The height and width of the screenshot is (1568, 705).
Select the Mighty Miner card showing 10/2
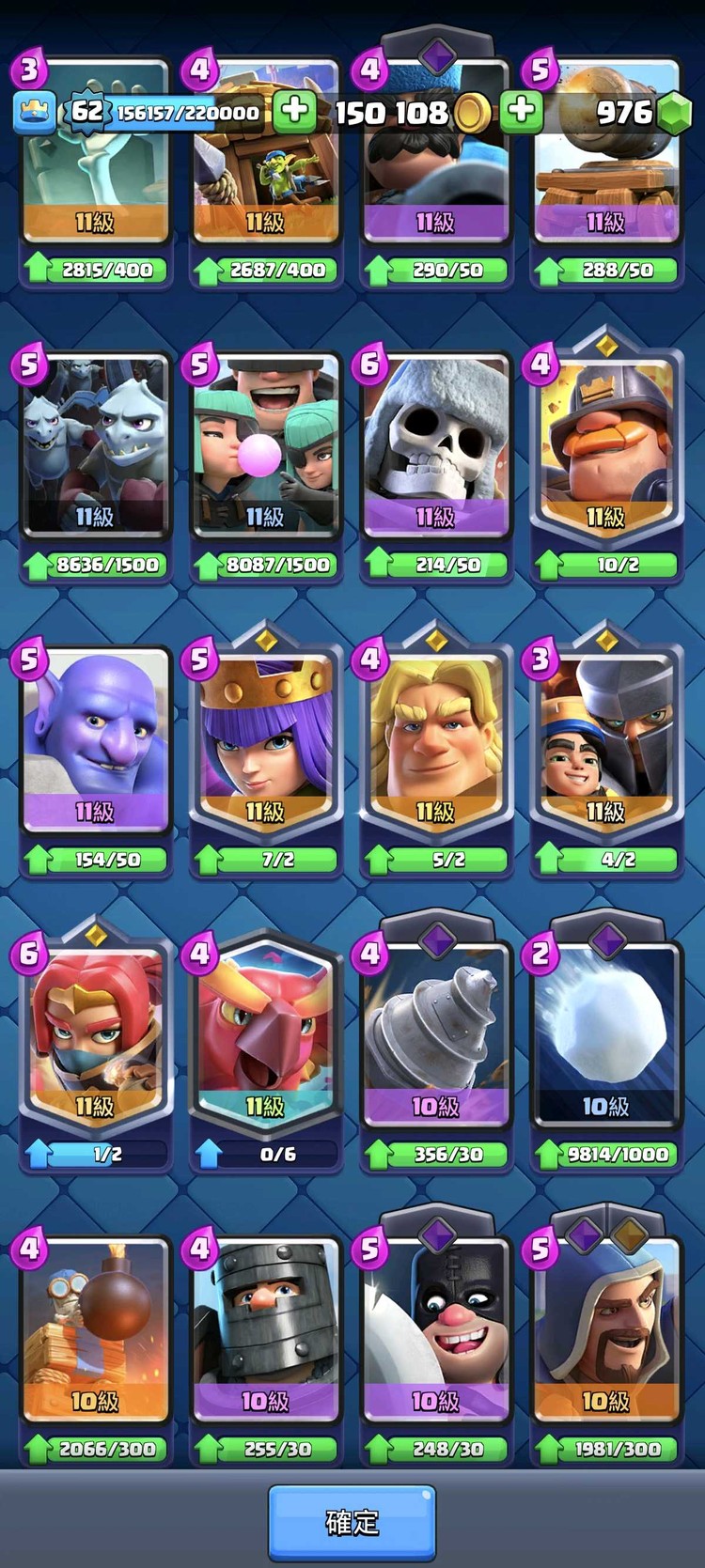(606, 452)
